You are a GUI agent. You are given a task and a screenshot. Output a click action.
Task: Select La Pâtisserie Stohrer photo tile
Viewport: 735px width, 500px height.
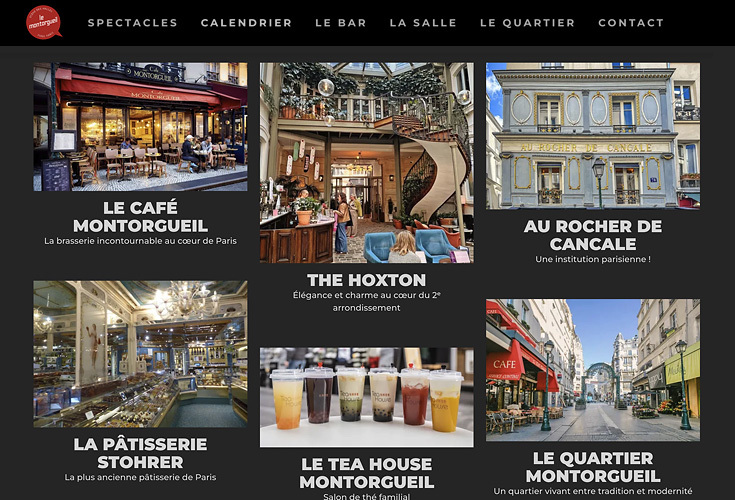(140, 354)
